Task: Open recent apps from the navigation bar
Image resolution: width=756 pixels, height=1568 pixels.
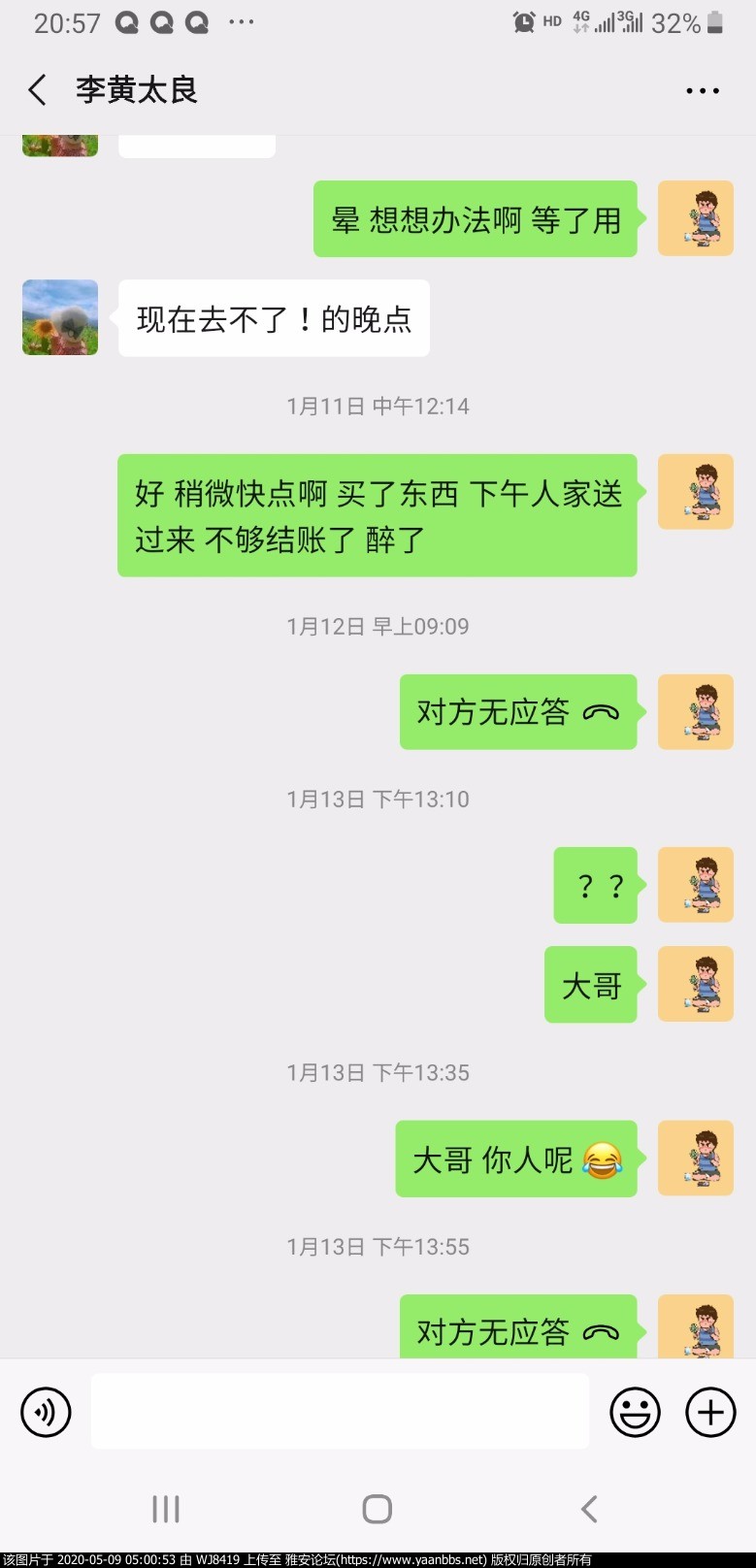Action: click(166, 1509)
